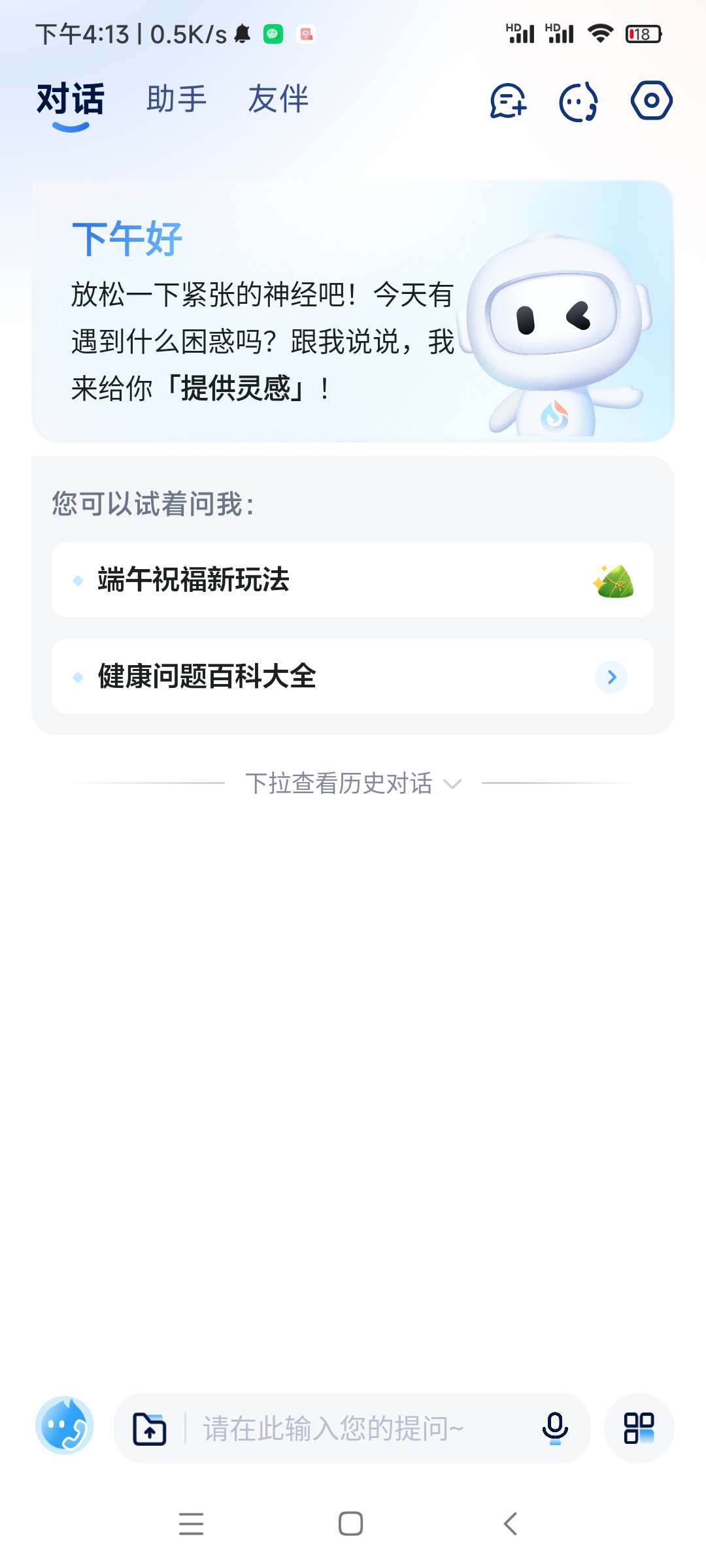Select the 对话 tab
The image size is (706, 1568).
71,101
